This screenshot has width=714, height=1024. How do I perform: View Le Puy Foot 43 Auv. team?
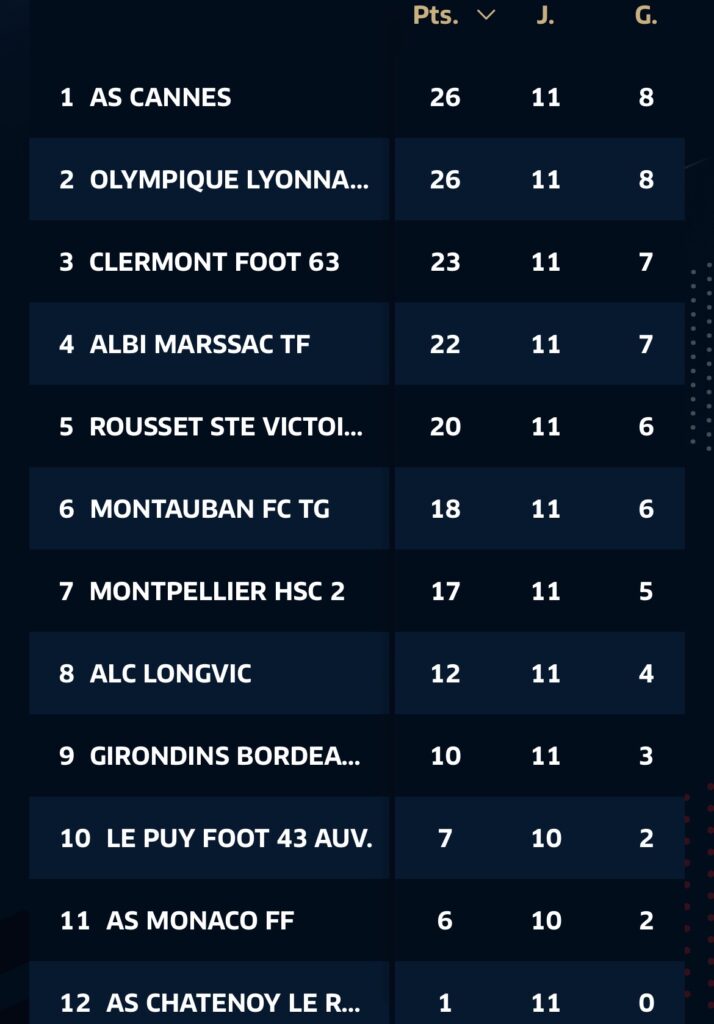(239, 838)
